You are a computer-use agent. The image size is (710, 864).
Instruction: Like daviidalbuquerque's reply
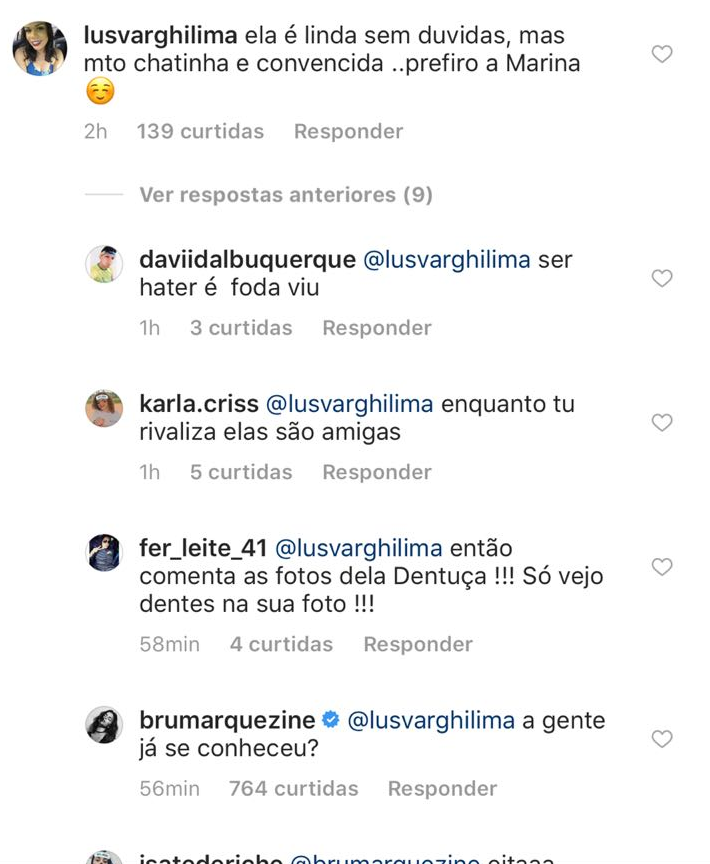point(662,278)
